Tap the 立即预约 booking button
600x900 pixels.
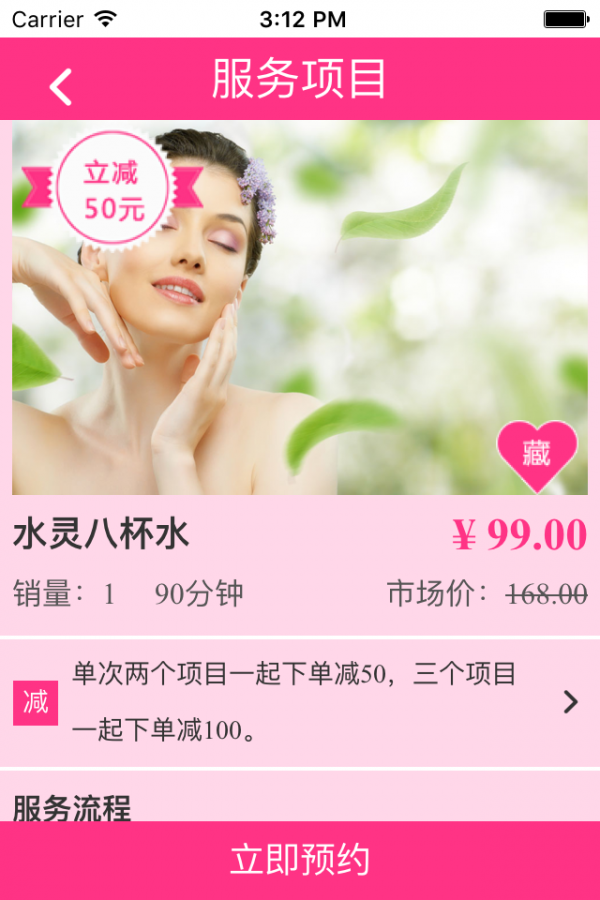click(x=300, y=861)
